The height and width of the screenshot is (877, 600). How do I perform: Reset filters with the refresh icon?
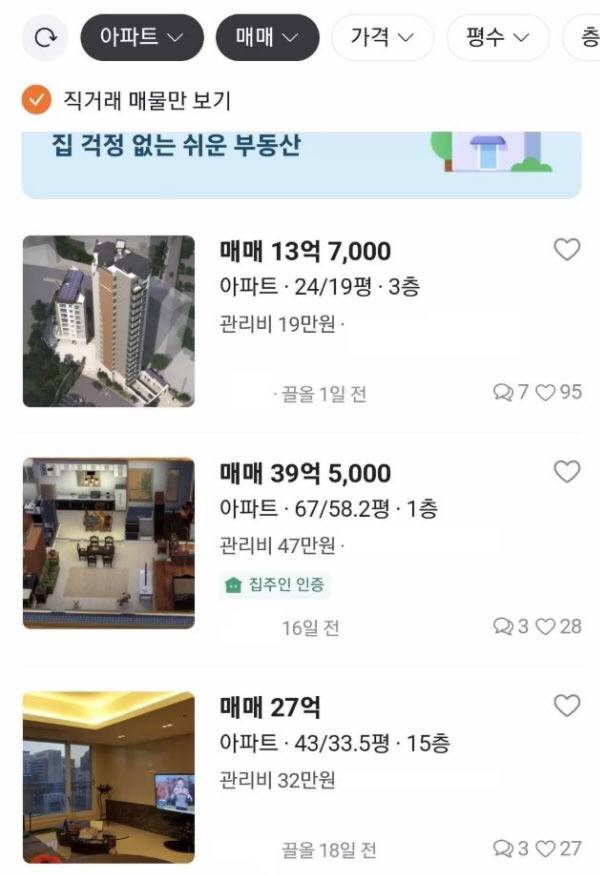pyautogui.click(x=46, y=38)
